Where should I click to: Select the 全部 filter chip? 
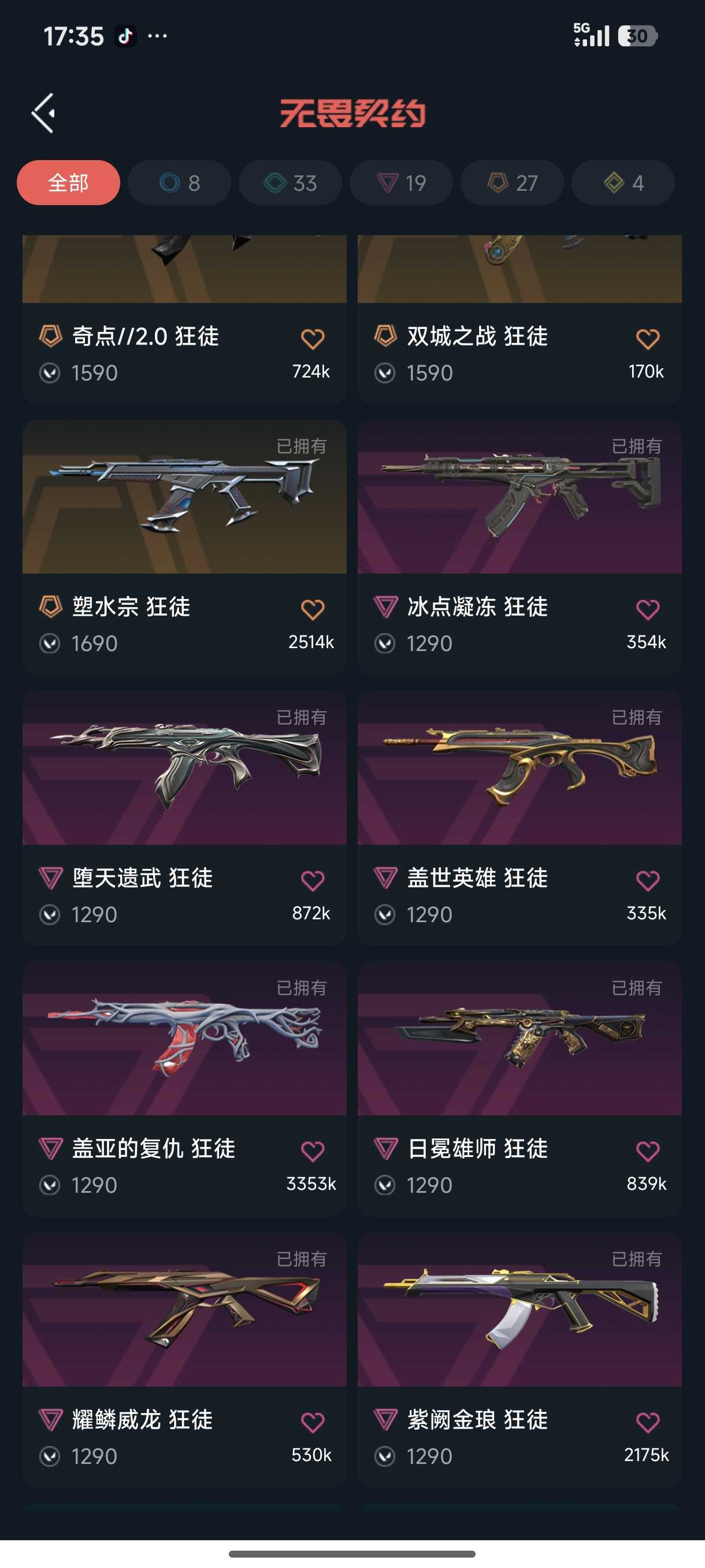click(x=68, y=183)
